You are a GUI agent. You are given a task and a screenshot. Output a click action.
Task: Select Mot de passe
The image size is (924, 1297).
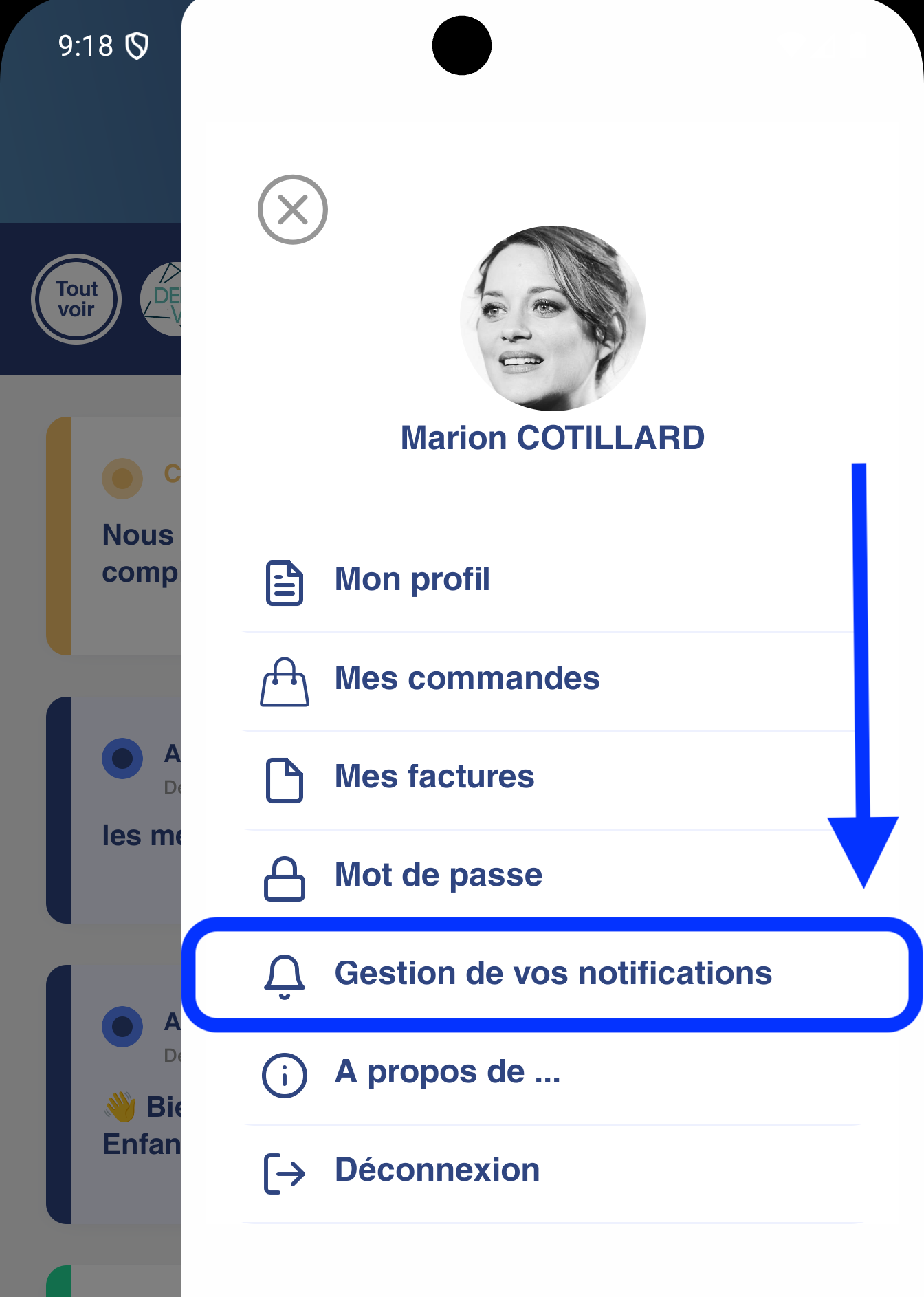(438, 875)
